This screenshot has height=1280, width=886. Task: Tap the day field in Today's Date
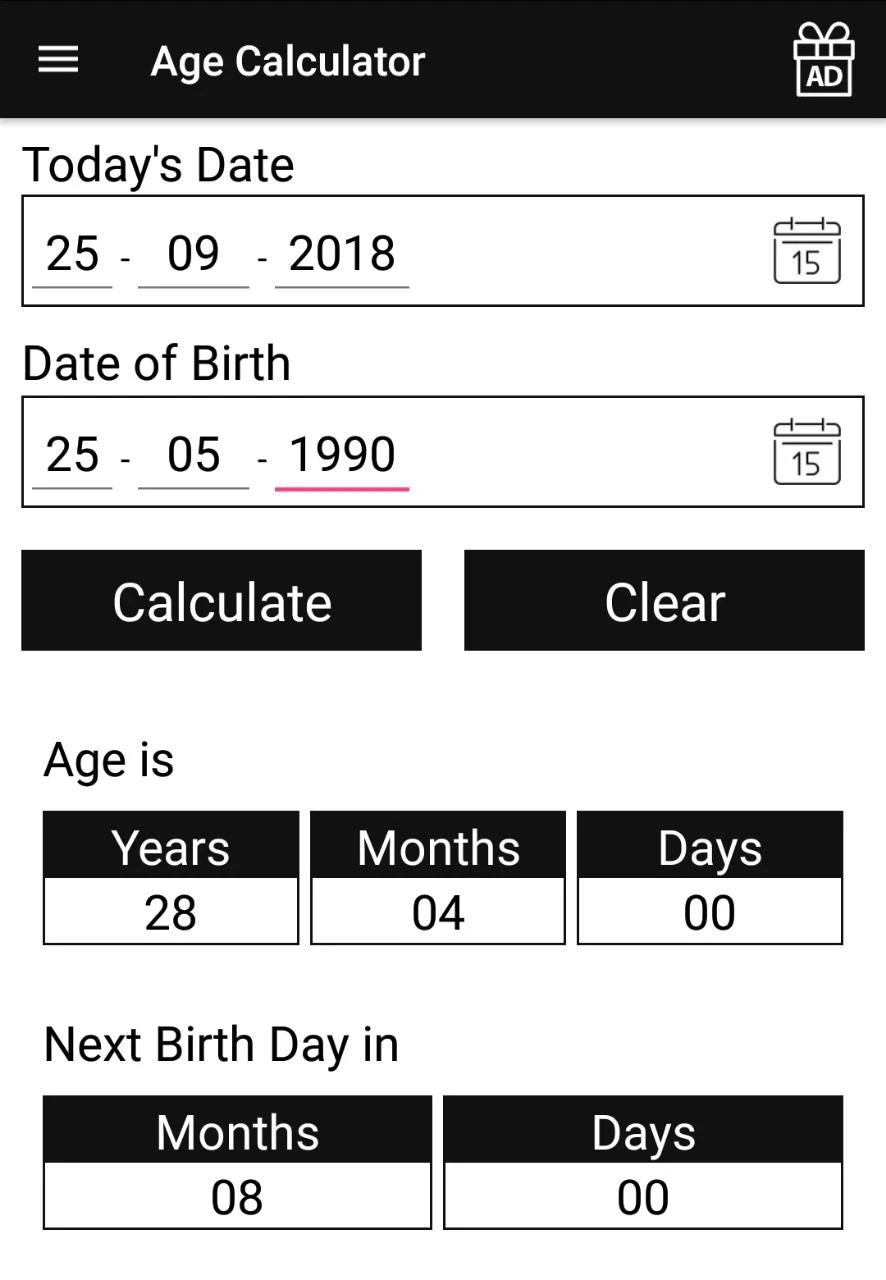72,254
